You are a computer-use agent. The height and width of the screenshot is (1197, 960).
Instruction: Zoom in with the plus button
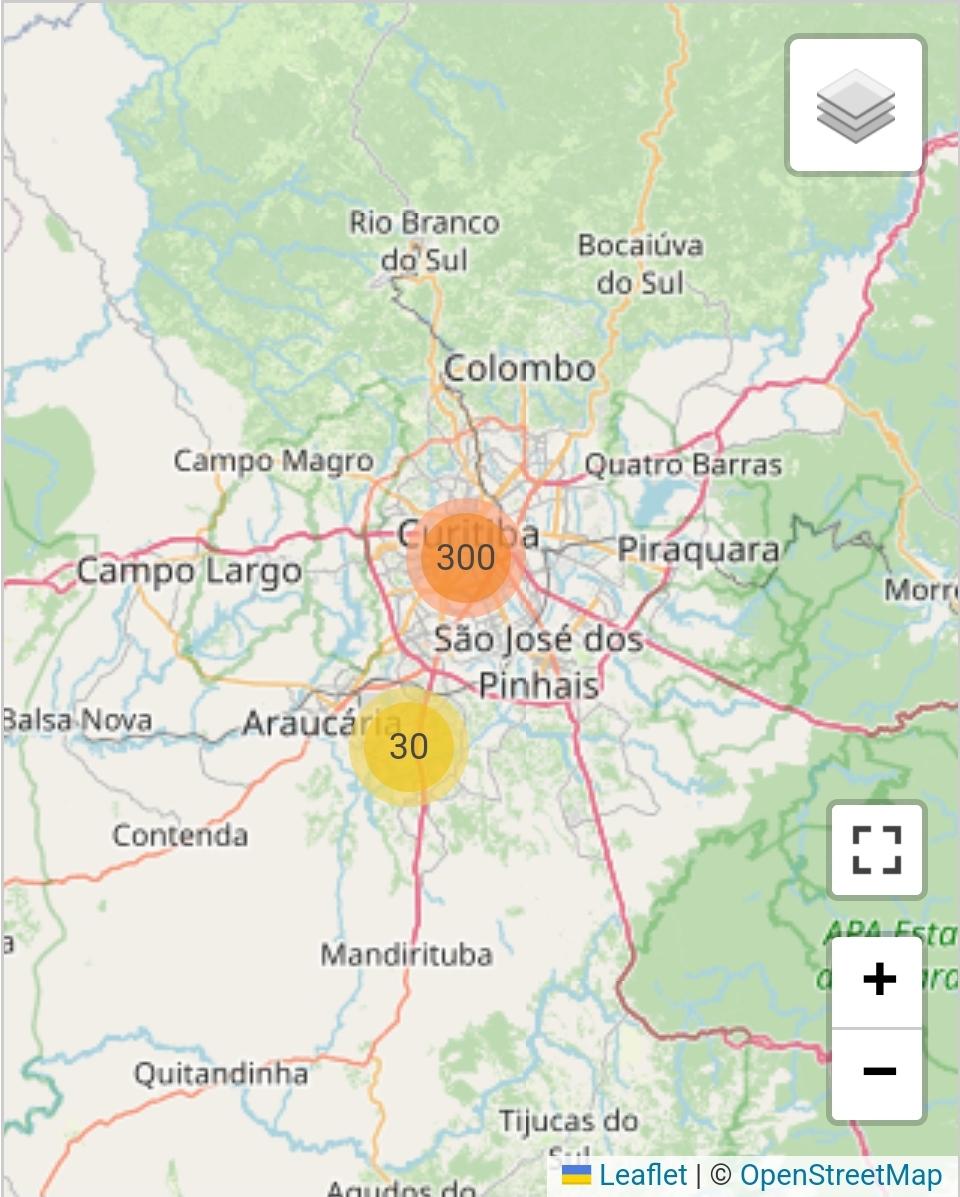878,980
